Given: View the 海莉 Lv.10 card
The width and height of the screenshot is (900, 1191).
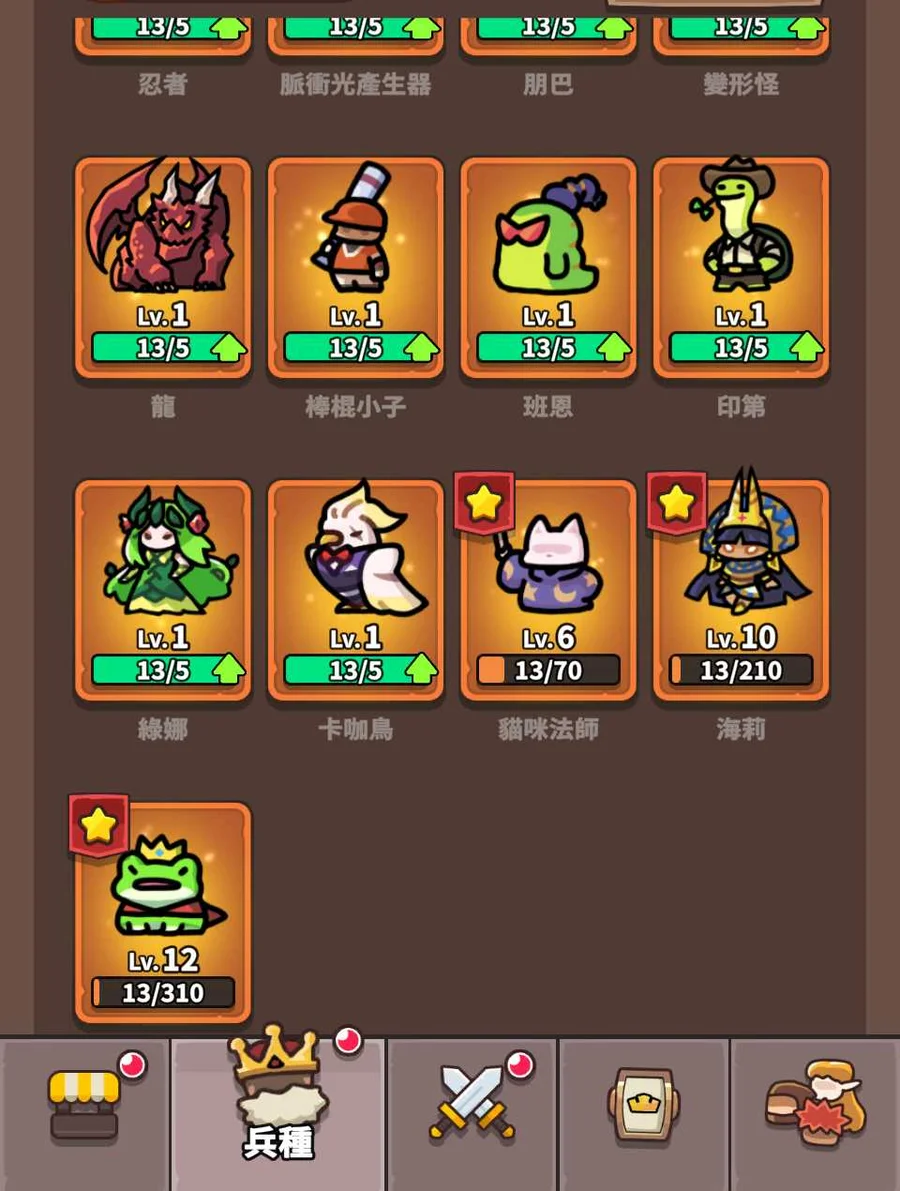Looking at the screenshot, I should click(741, 589).
